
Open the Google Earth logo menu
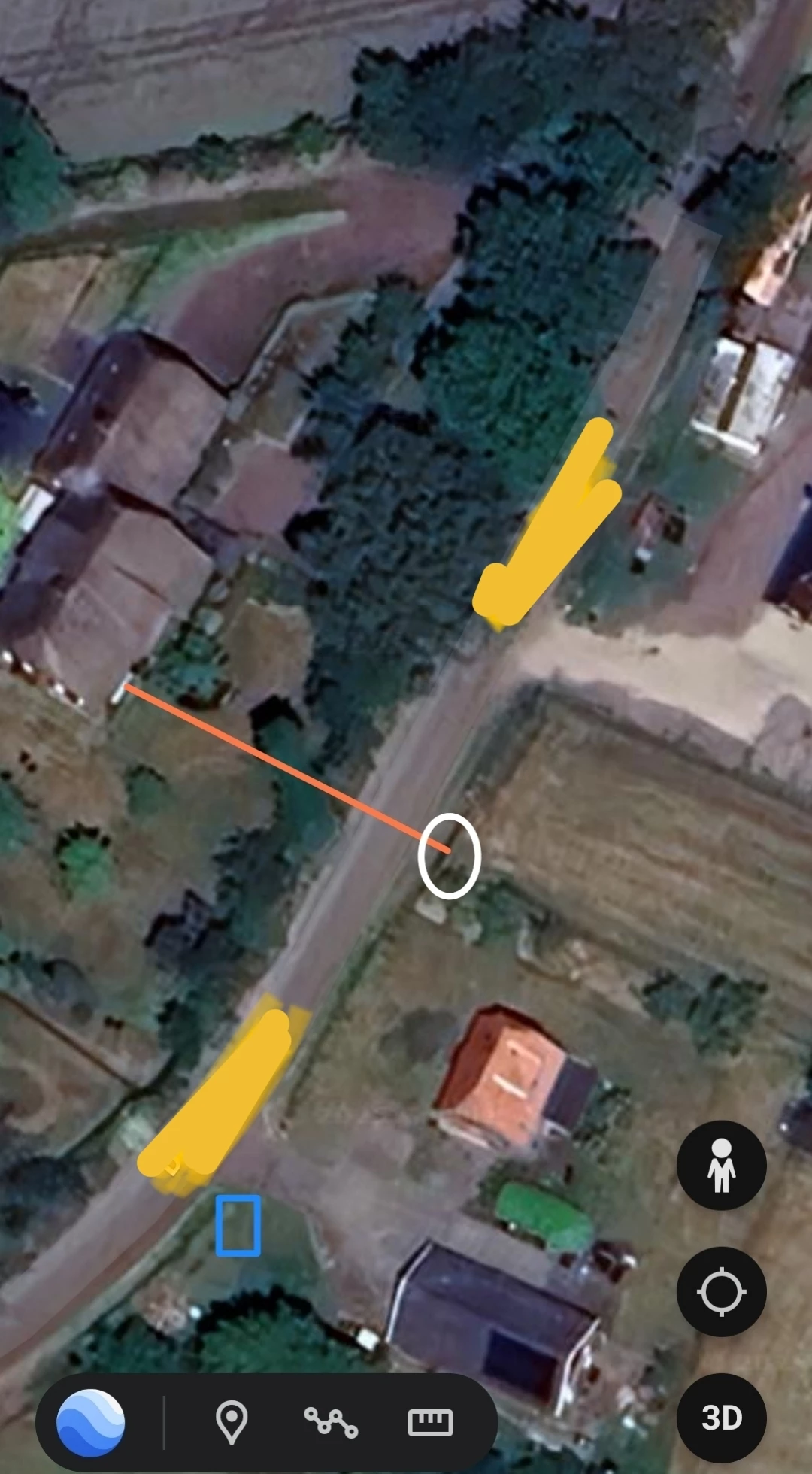(x=91, y=1422)
